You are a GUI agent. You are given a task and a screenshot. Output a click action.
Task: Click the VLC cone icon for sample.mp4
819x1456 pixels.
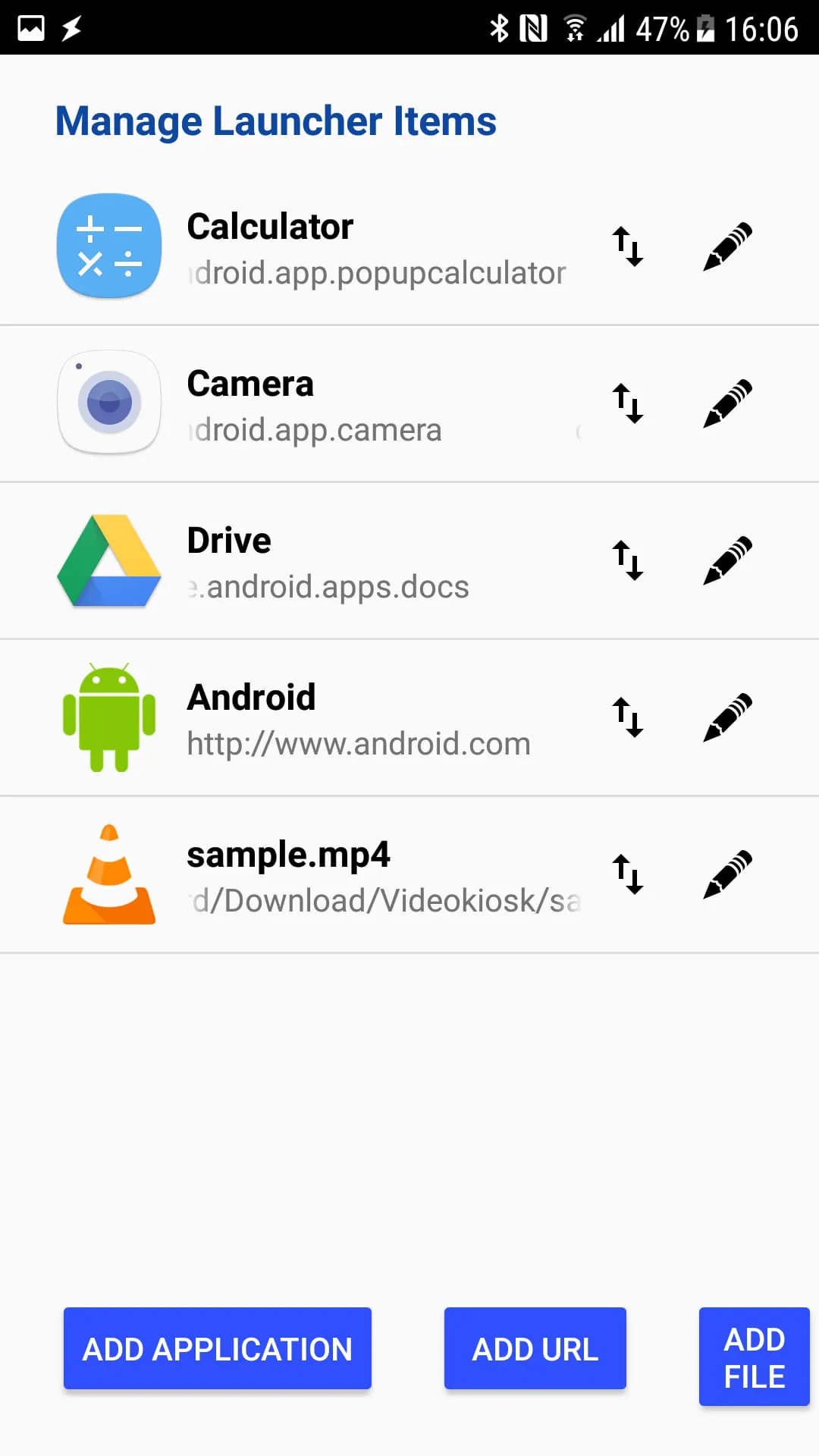pyautogui.click(x=108, y=874)
